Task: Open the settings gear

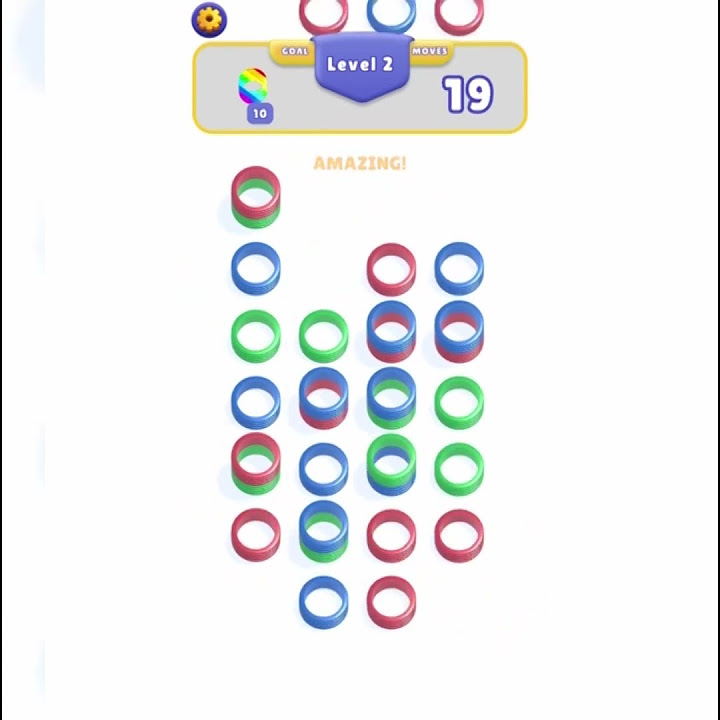Action: tap(209, 20)
